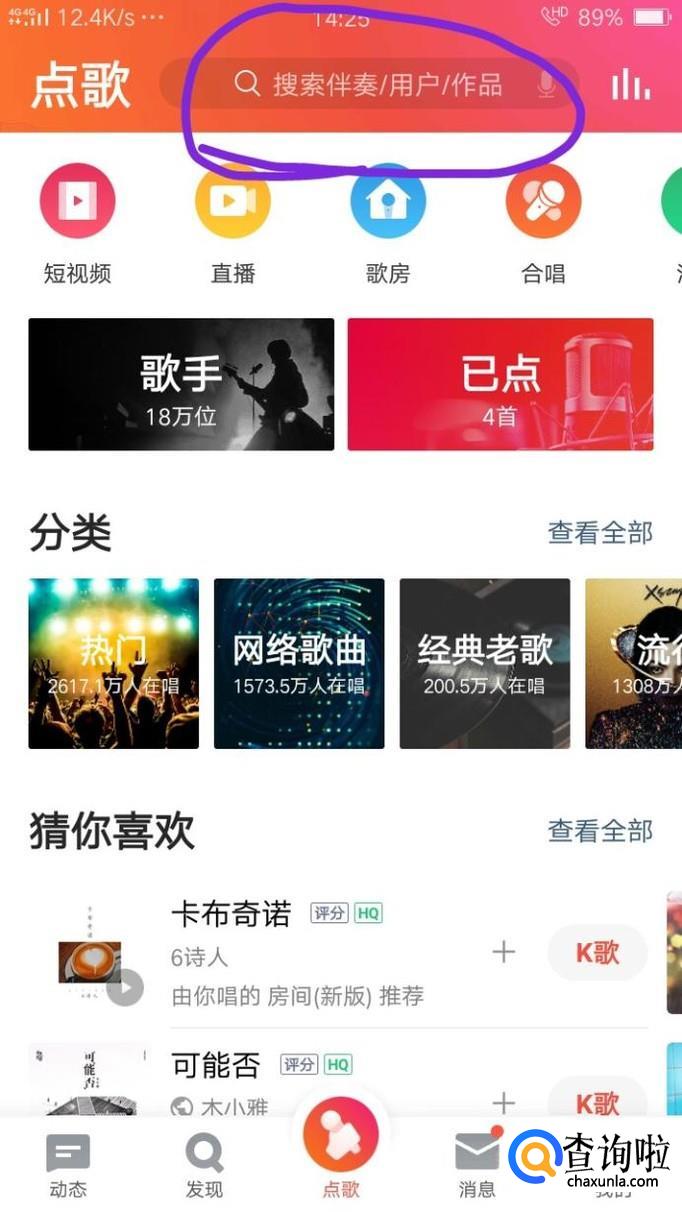Browse the 歌手 18万位 card
This screenshot has height=1212, width=682.
[x=181, y=385]
